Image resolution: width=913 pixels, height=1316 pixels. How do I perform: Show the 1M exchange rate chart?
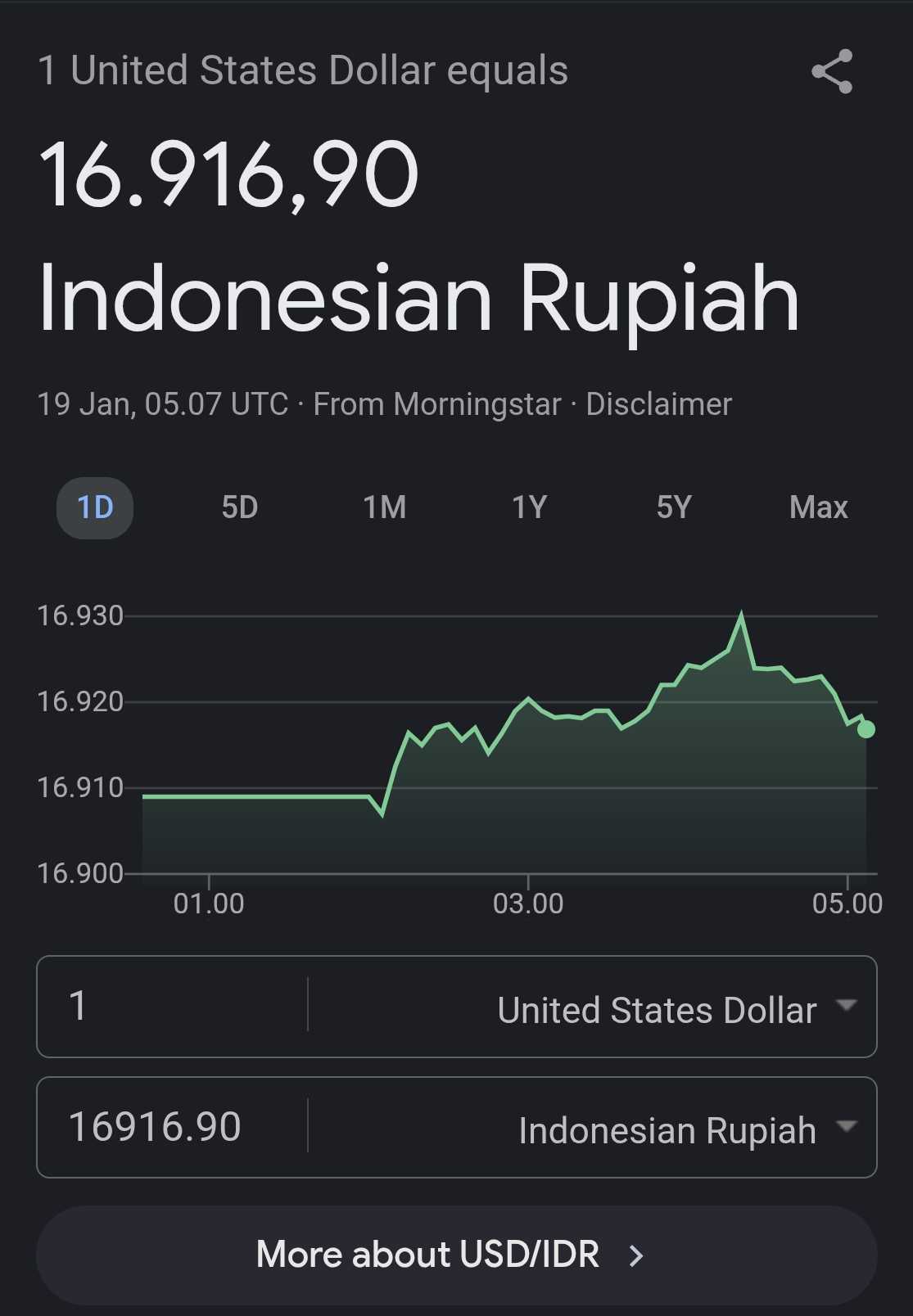coord(385,507)
